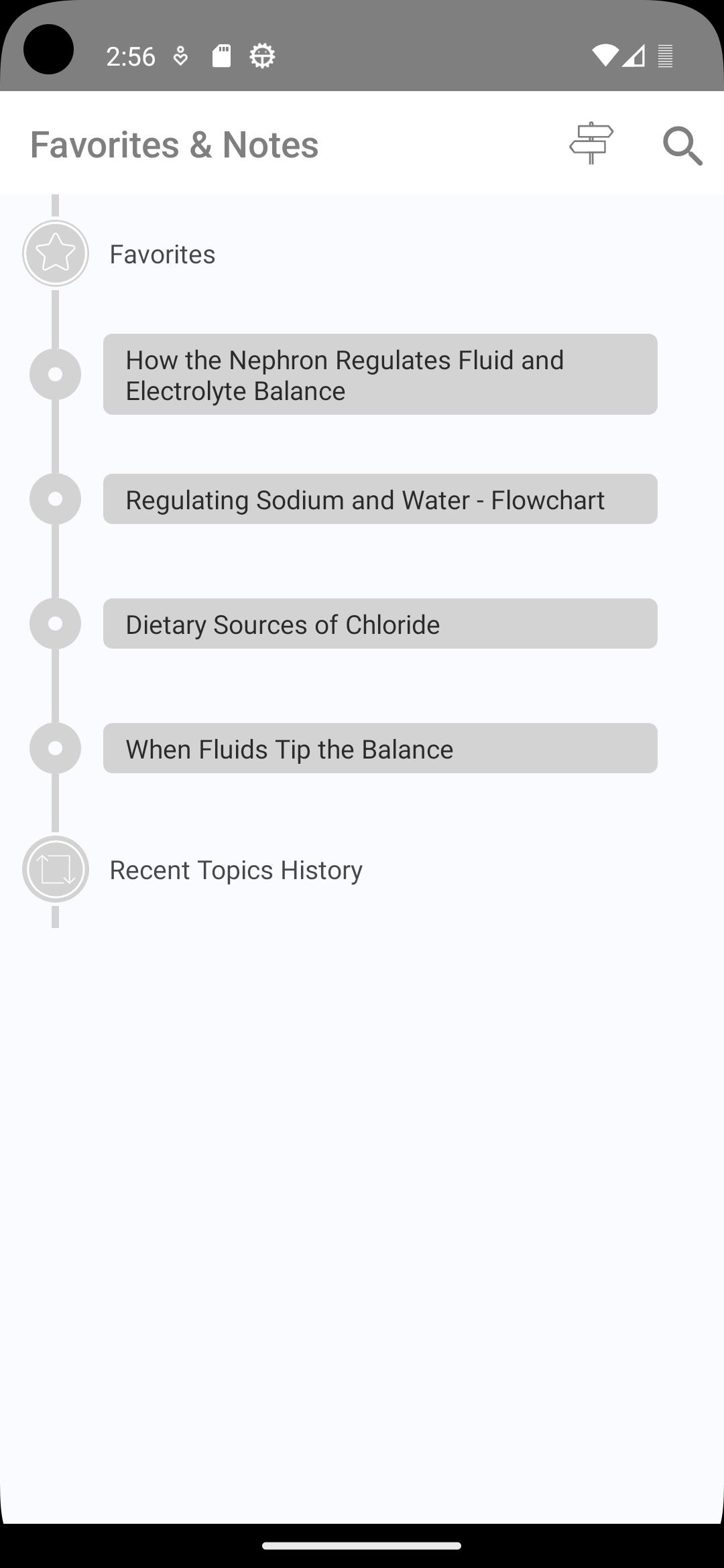This screenshot has width=724, height=1568.
Task: Open How the Nephron Regulates Fluid favorite
Action: coord(380,375)
